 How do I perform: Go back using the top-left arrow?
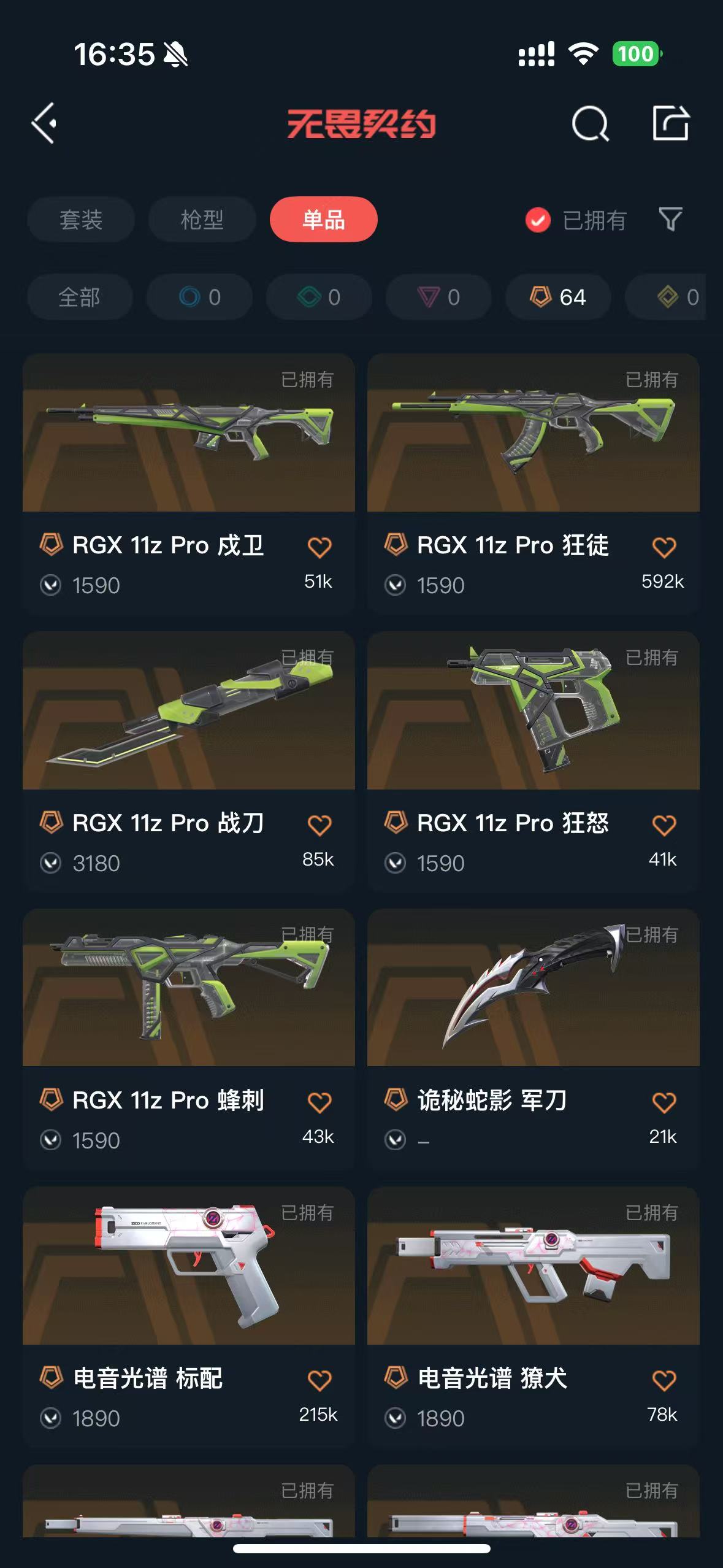pyautogui.click(x=44, y=123)
